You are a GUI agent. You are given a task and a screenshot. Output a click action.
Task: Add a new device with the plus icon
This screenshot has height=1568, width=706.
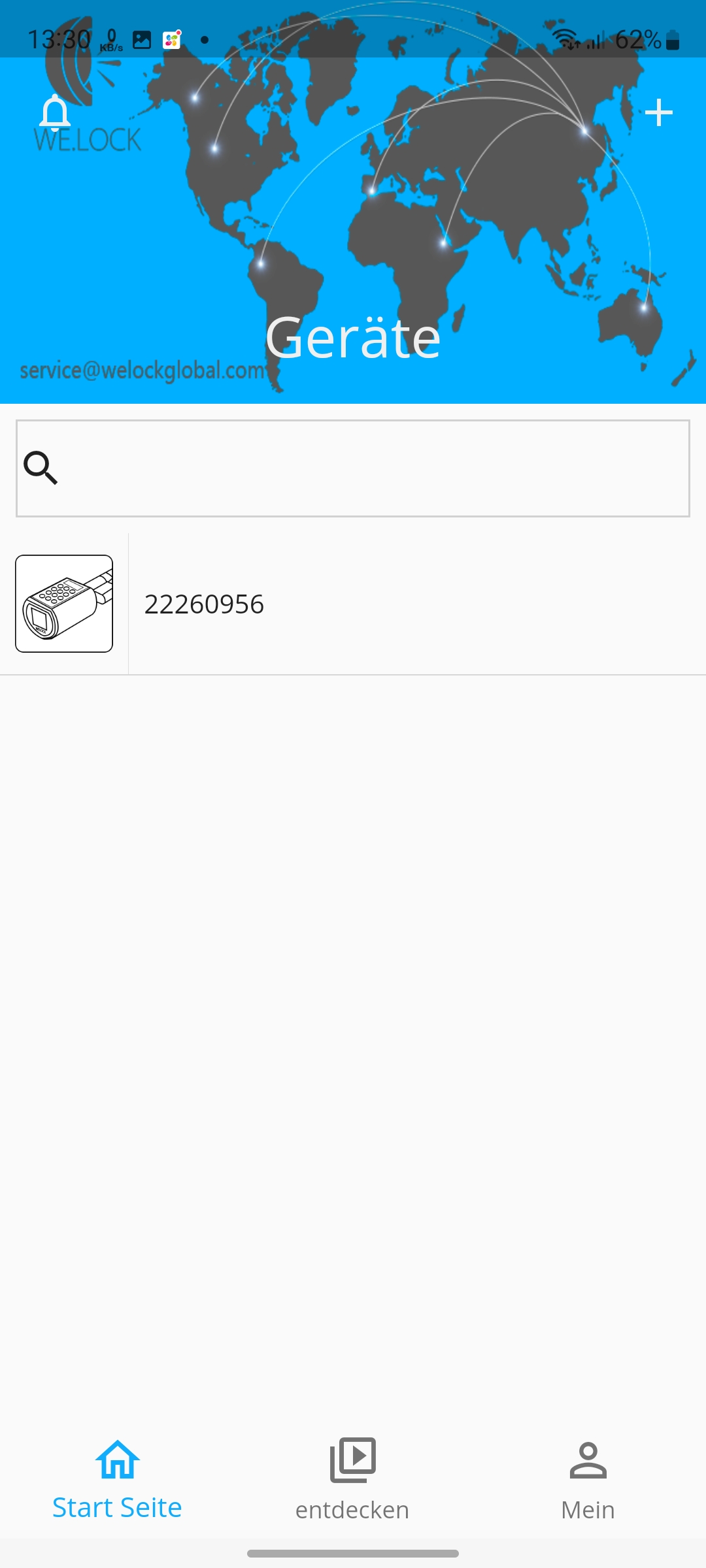tap(658, 112)
